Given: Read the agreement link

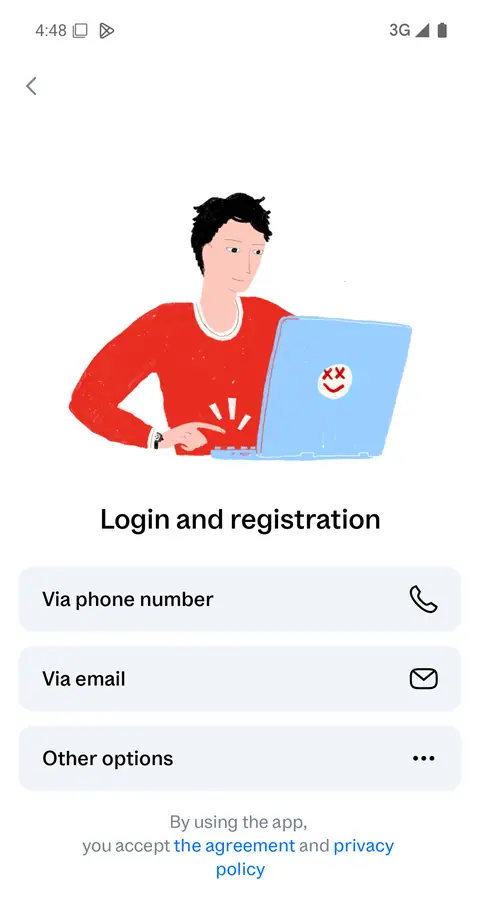Looking at the screenshot, I should (234, 845).
